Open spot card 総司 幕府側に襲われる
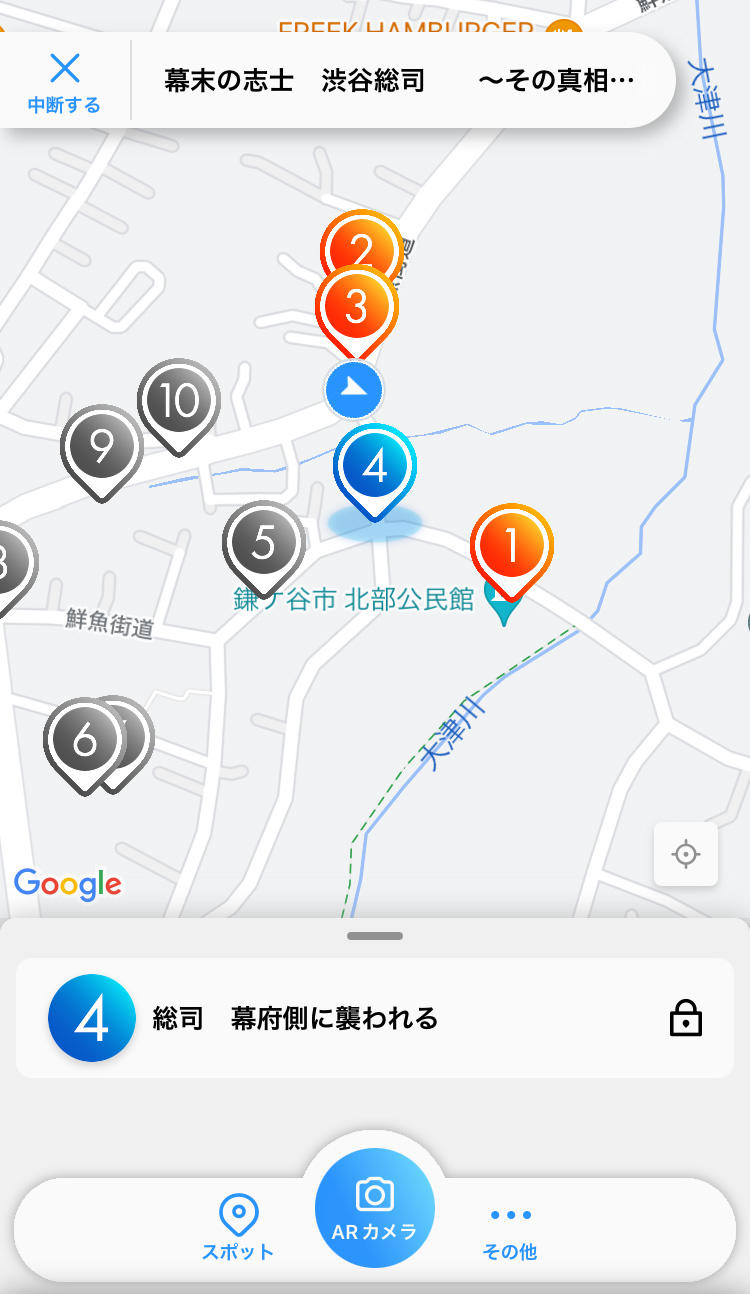The width and height of the screenshot is (750, 1294). coord(375,1018)
